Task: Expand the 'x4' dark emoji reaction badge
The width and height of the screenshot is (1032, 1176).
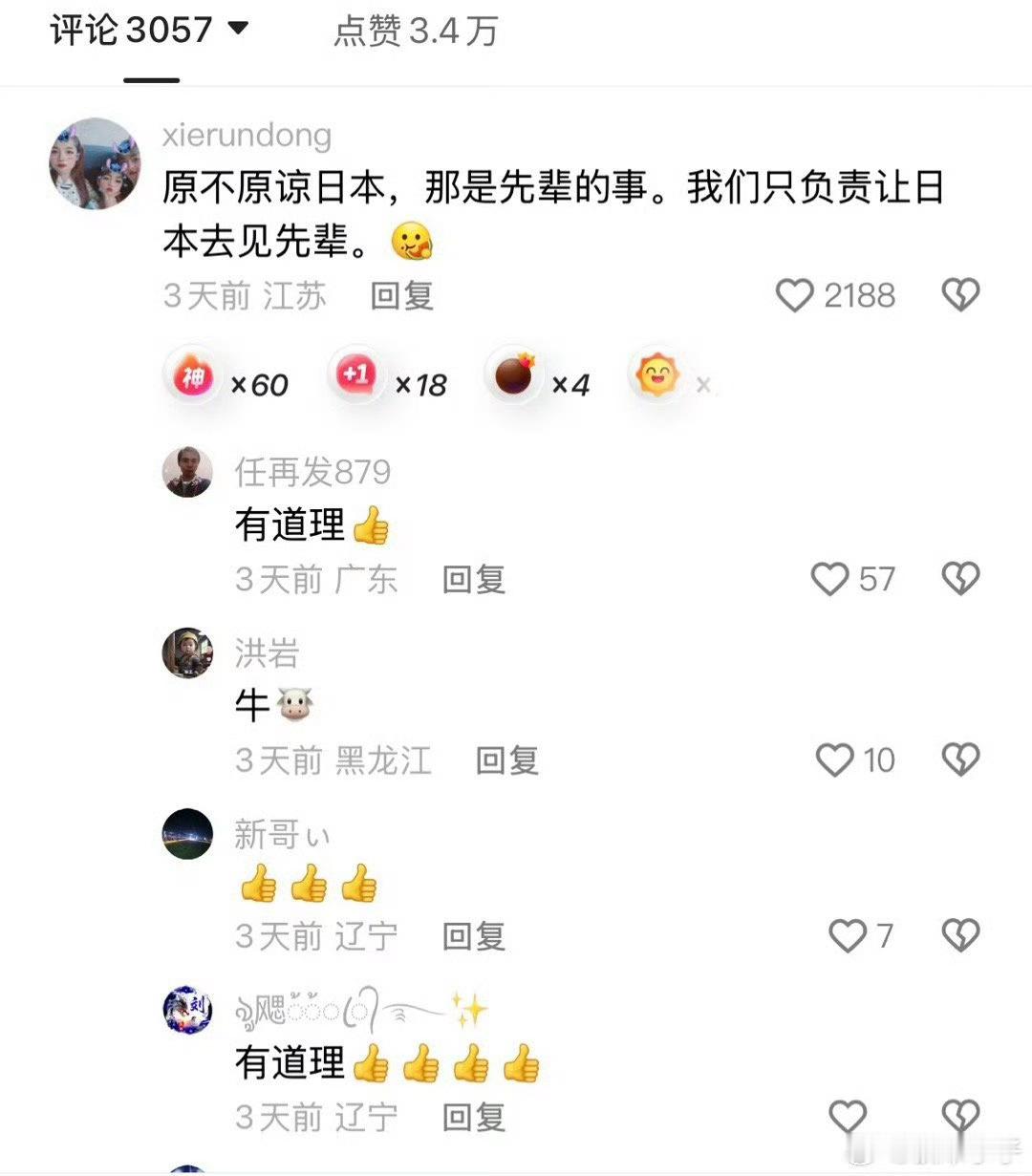Action: [542, 375]
